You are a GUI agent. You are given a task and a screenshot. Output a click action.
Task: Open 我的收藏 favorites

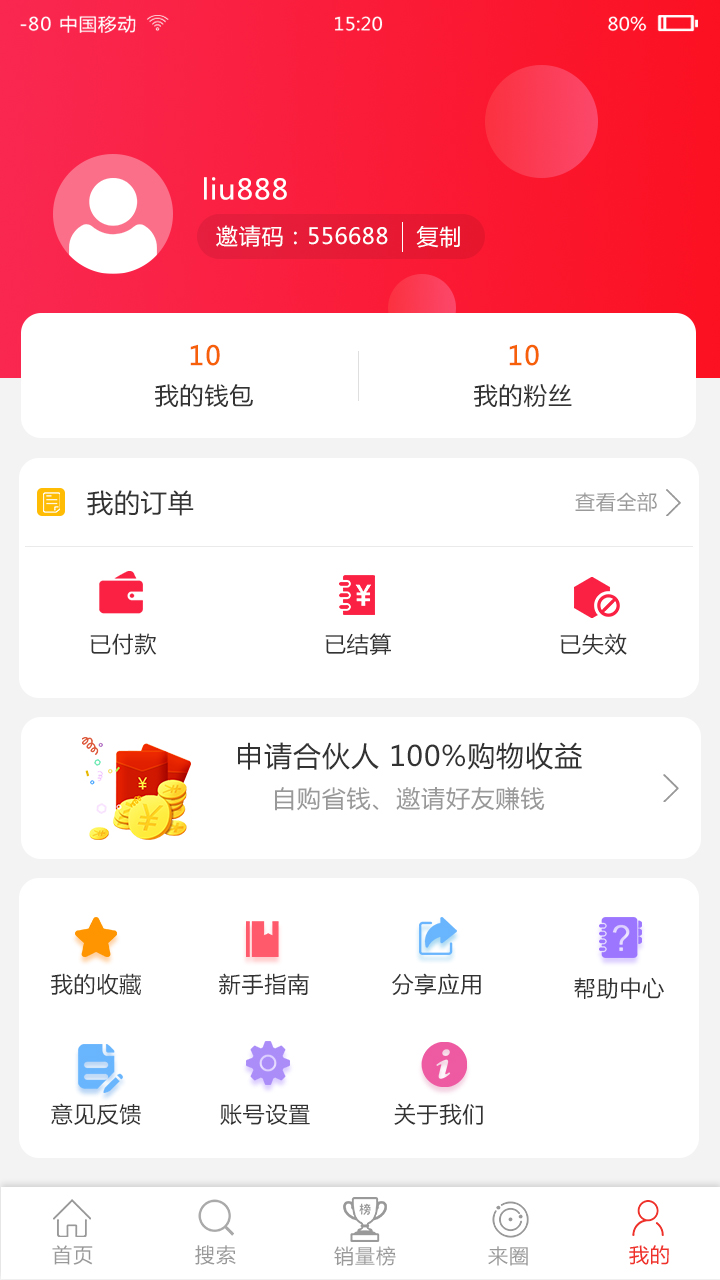pyautogui.click(x=96, y=958)
